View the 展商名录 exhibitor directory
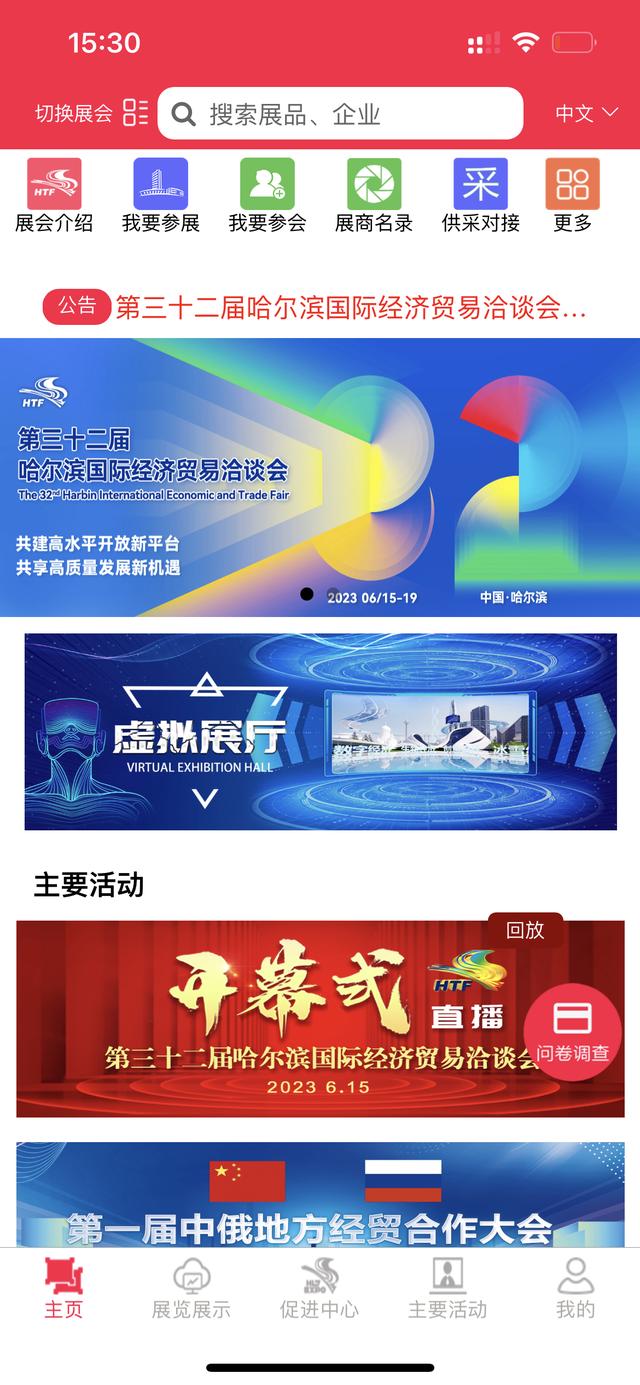Viewport: 640px width, 1385px height. pyautogui.click(x=374, y=196)
